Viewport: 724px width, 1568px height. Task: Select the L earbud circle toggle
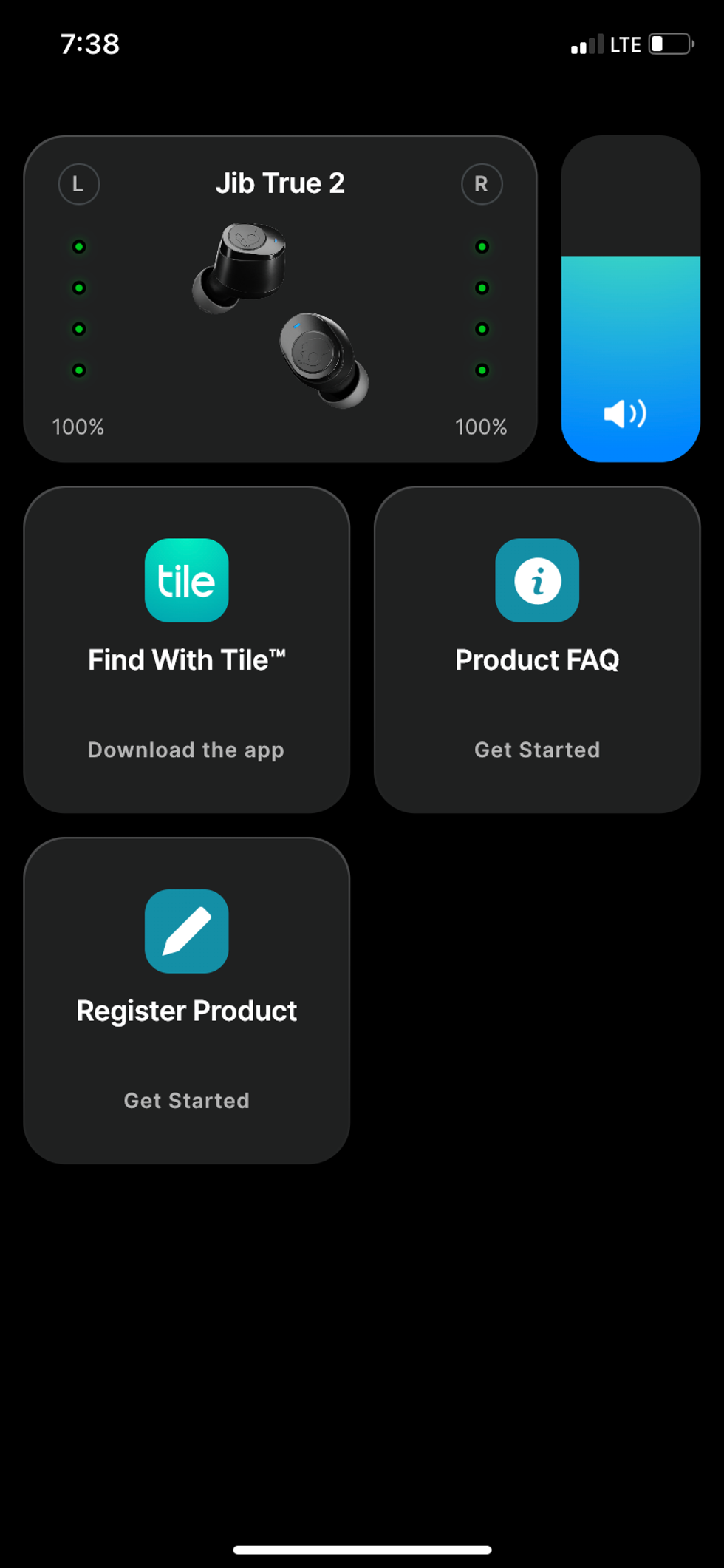[x=78, y=183]
